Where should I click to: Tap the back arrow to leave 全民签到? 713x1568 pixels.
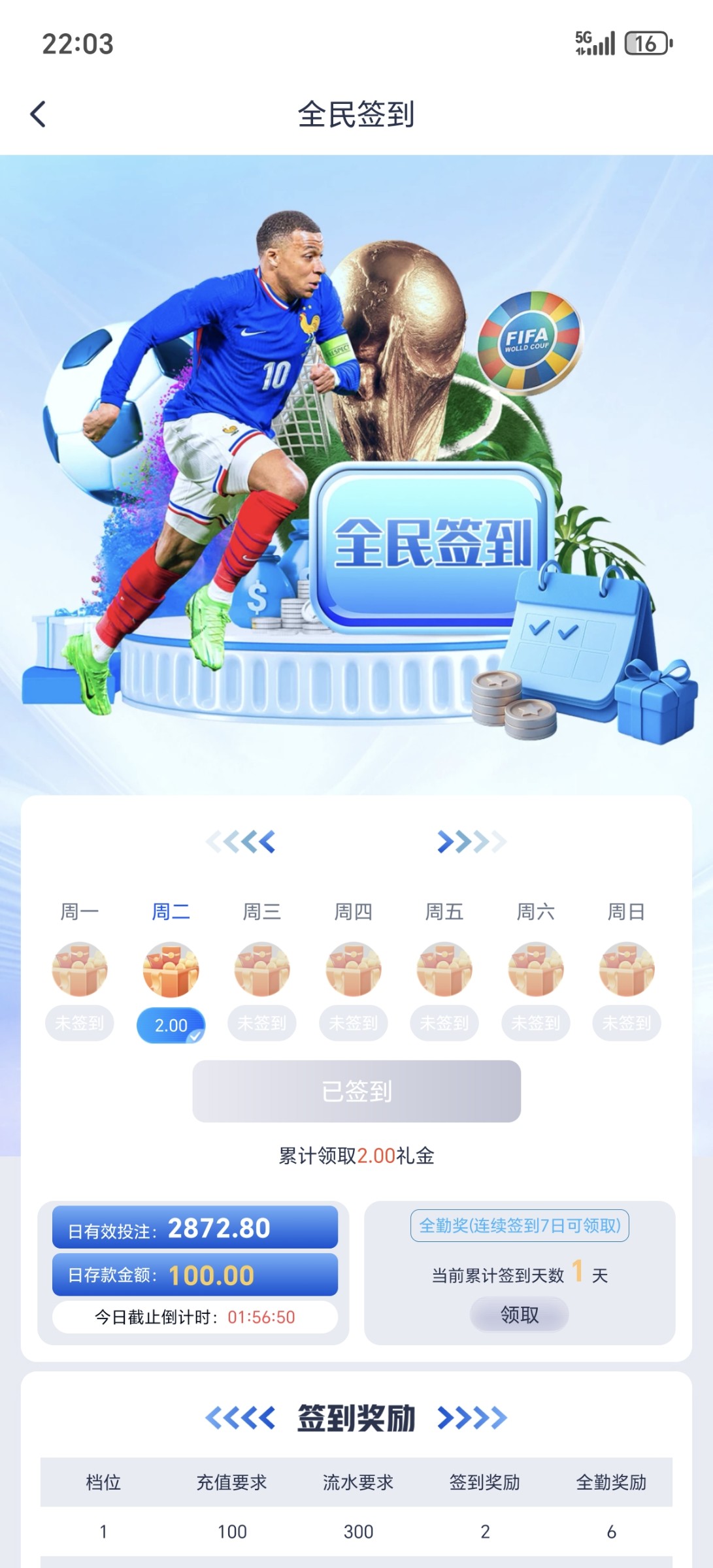[37, 113]
